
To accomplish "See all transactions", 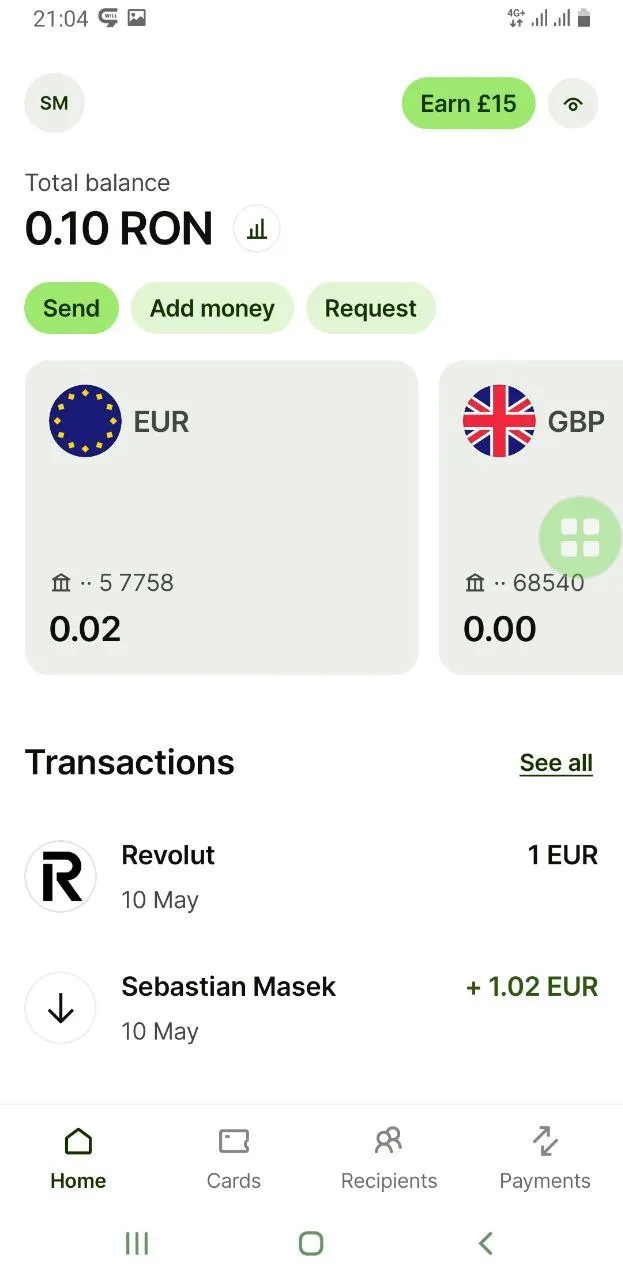I will point(556,763).
